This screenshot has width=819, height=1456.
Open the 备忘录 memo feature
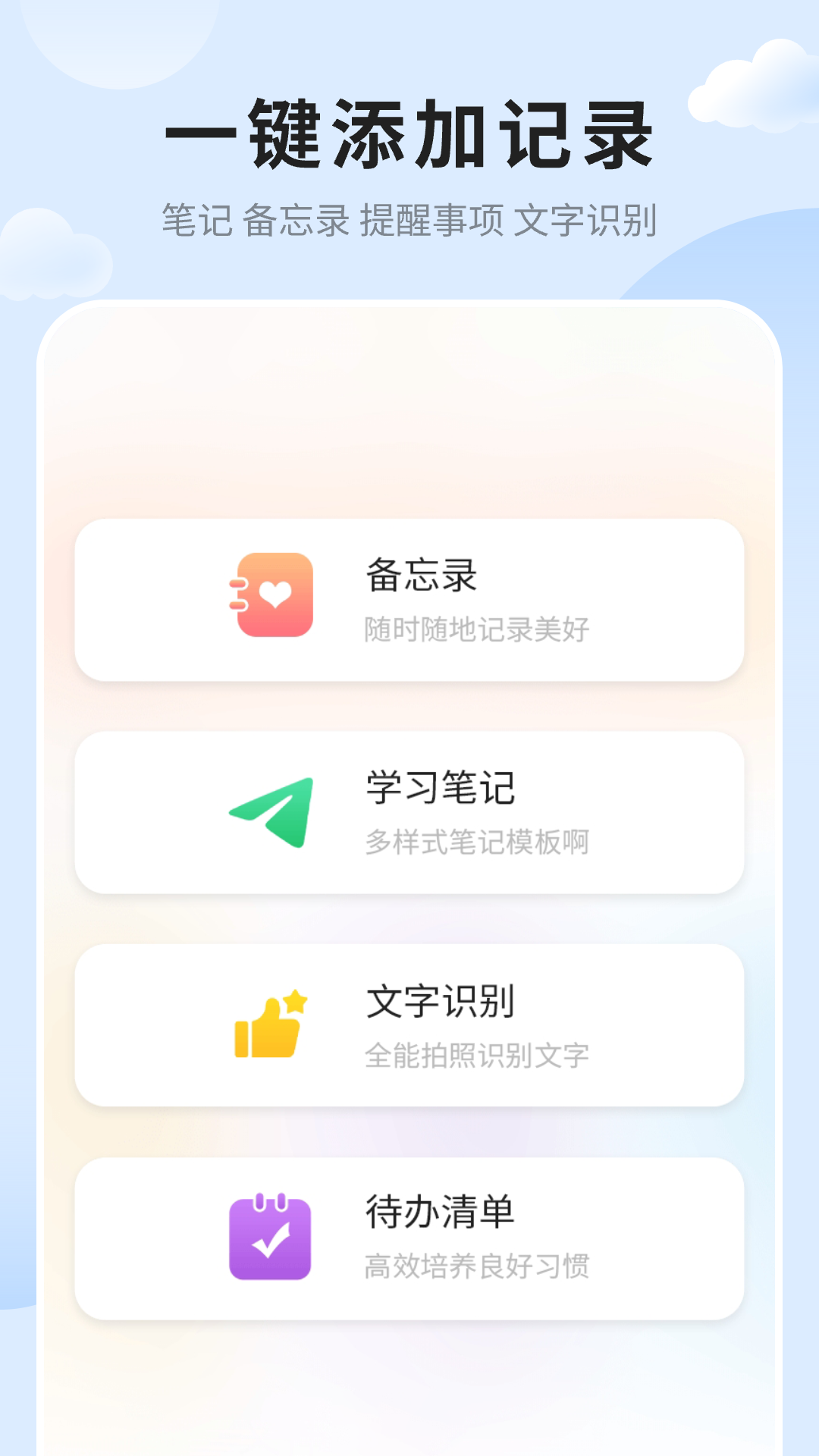tap(409, 599)
